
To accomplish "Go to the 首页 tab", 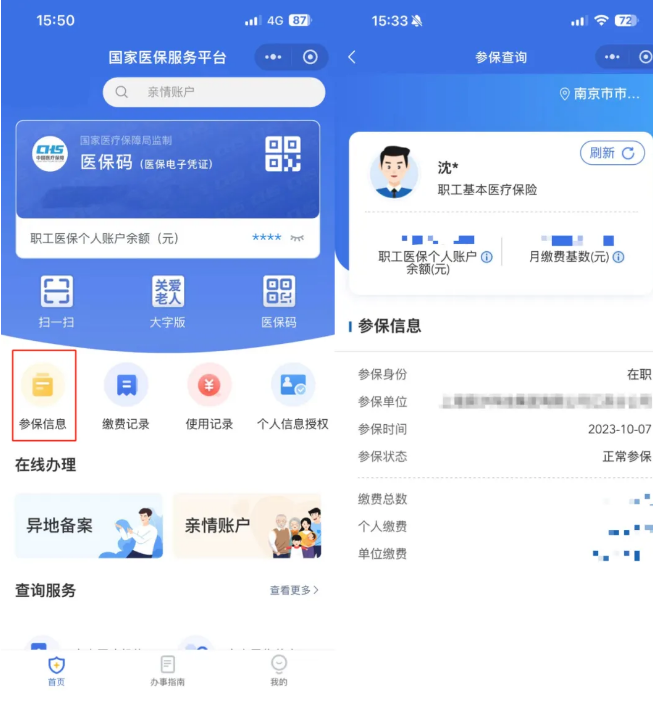I will pos(57,670).
